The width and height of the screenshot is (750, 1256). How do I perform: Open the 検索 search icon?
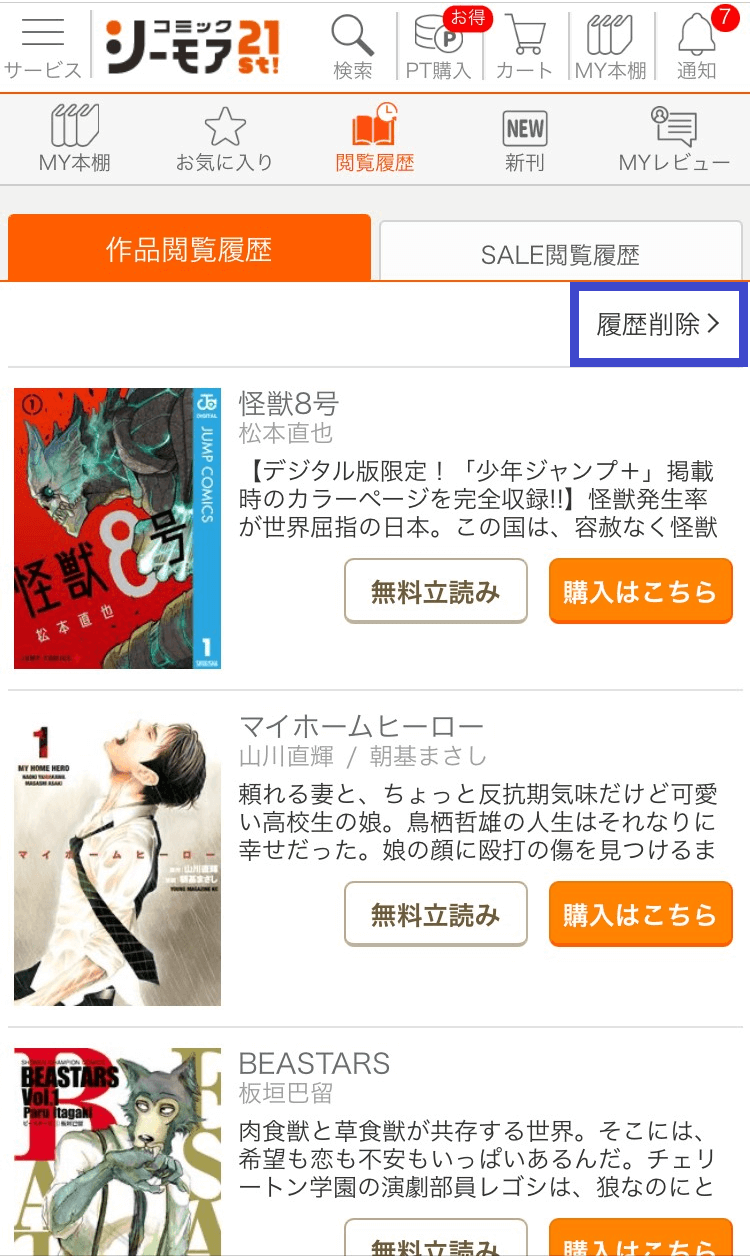(353, 47)
